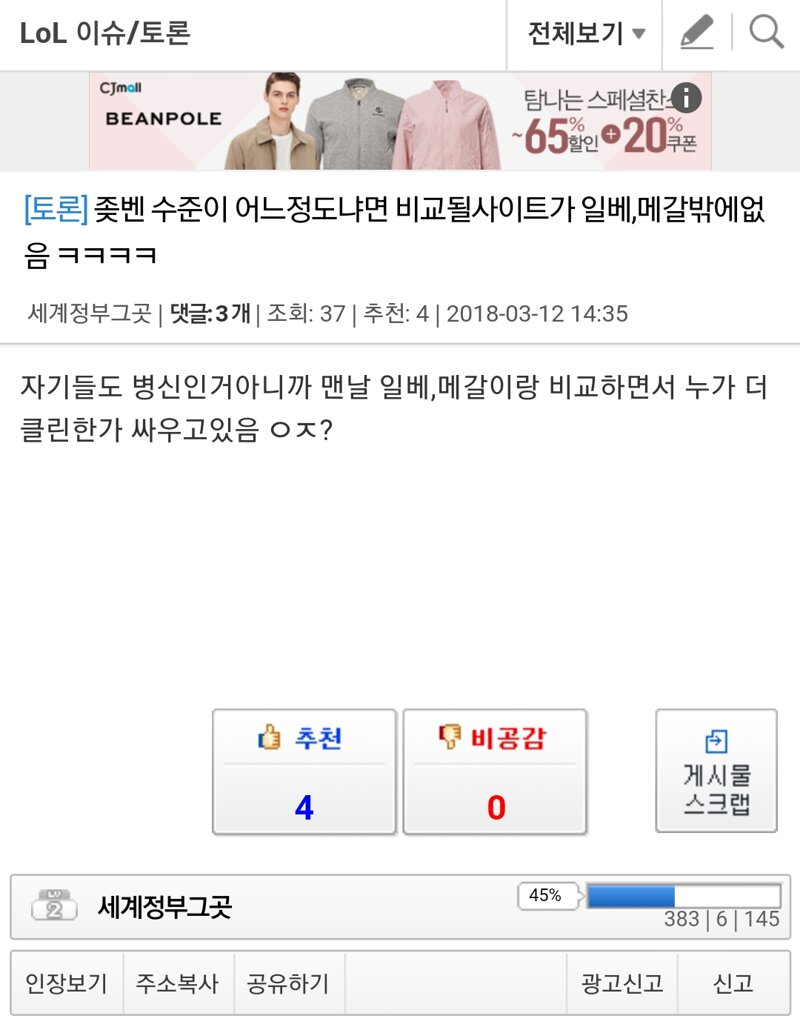Viewport: 800px width, 1033px height.
Task: Open the Beanpole ad banner
Action: 400,121
